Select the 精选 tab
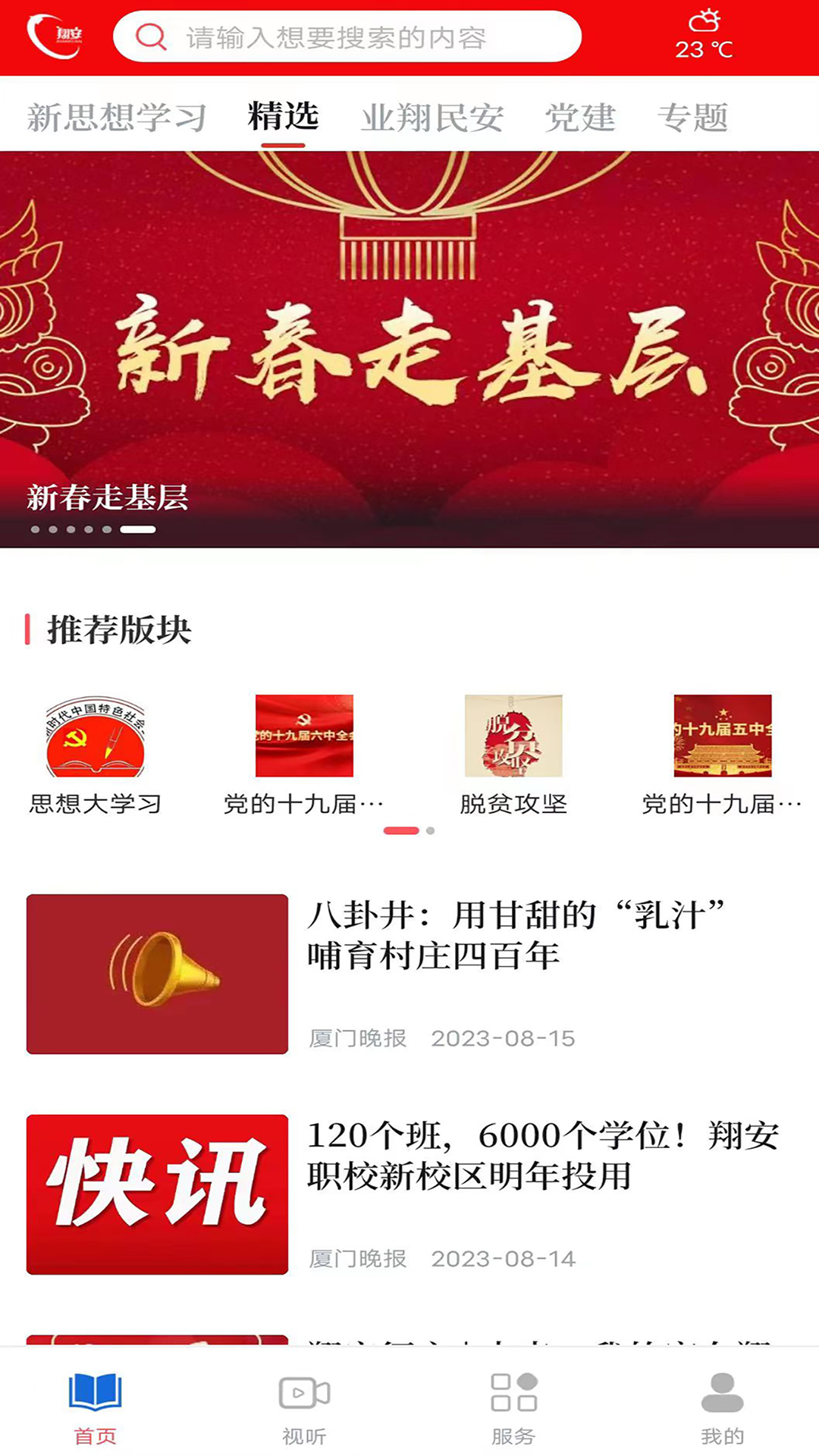The height and width of the screenshot is (1456, 819). tap(283, 117)
